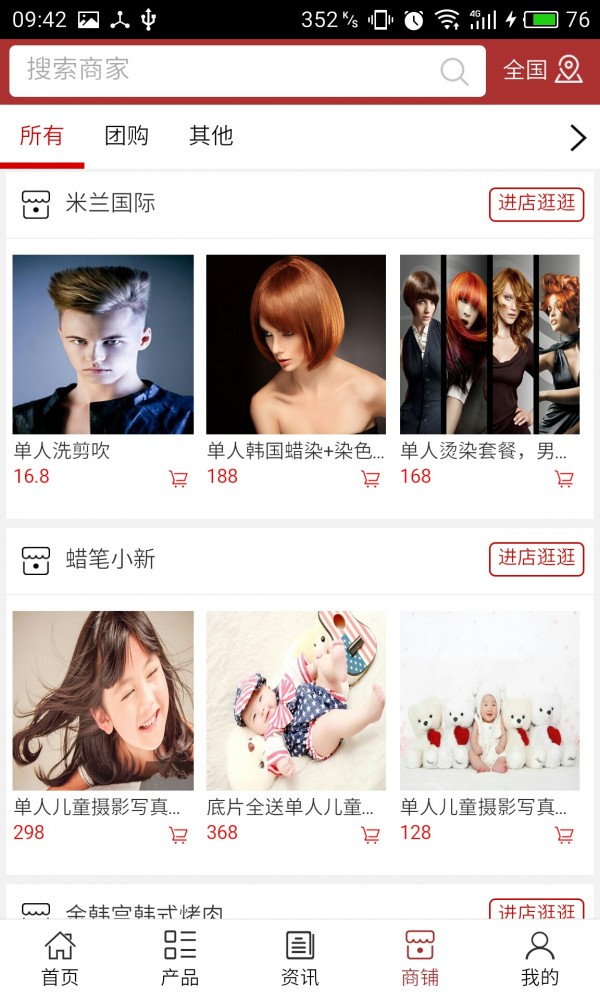
Task: Add the 298 children's photo package to cart
Action: point(178,835)
